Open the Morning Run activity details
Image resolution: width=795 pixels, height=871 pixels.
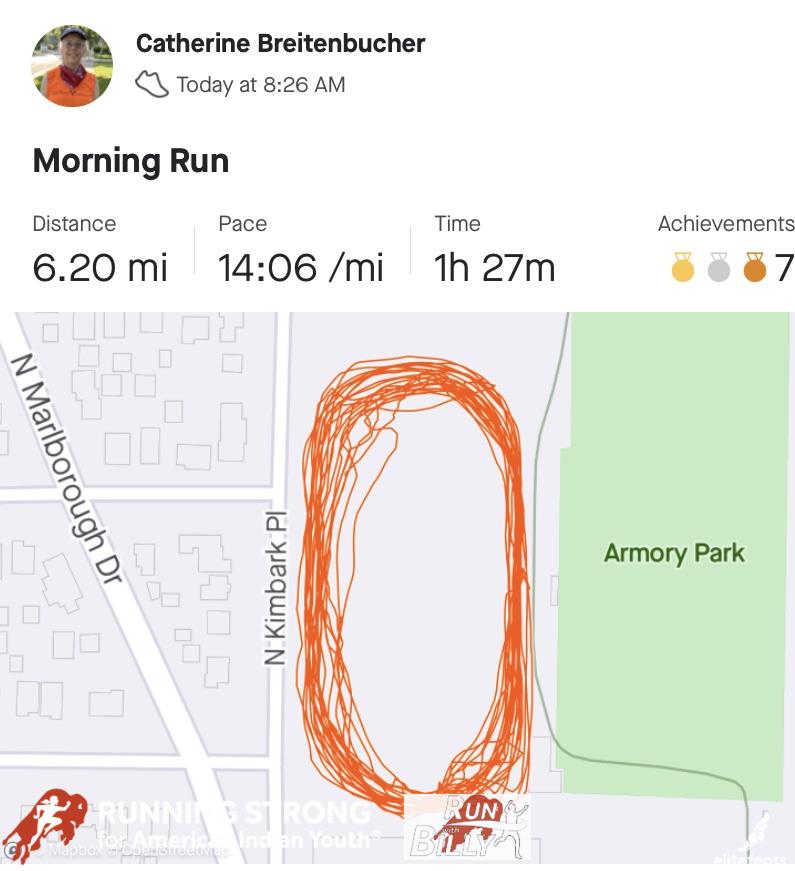131,161
